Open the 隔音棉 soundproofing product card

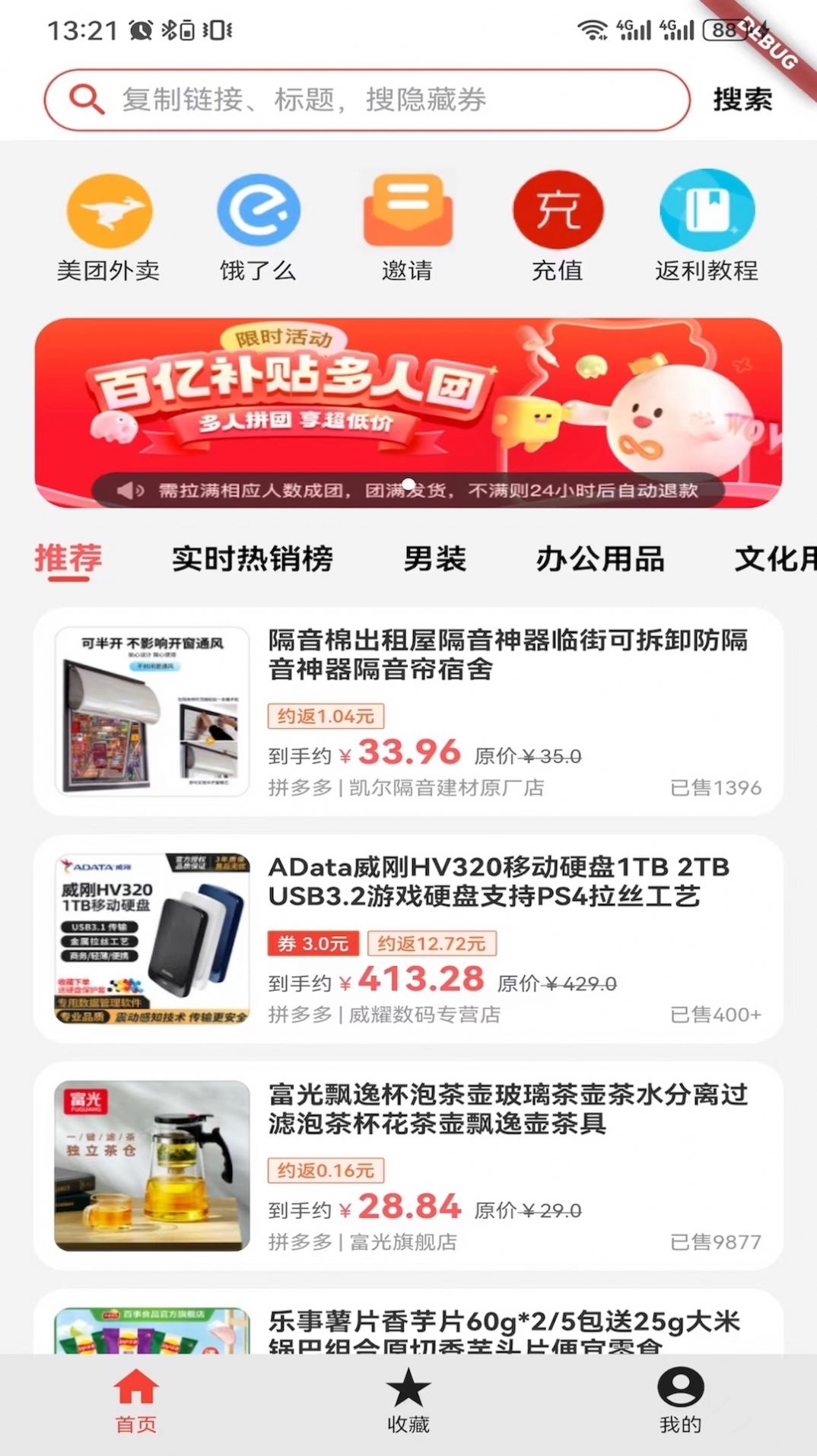(x=408, y=711)
